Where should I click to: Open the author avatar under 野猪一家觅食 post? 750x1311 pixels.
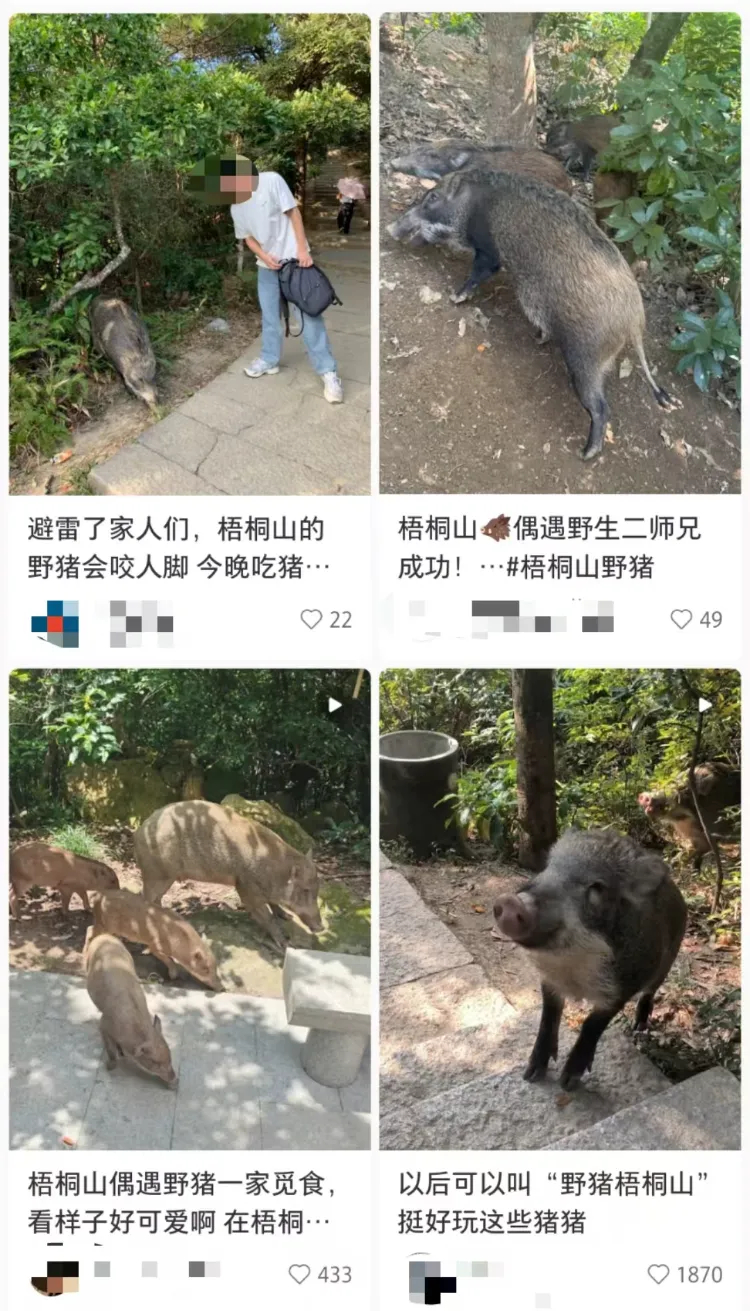[55, 1276]
